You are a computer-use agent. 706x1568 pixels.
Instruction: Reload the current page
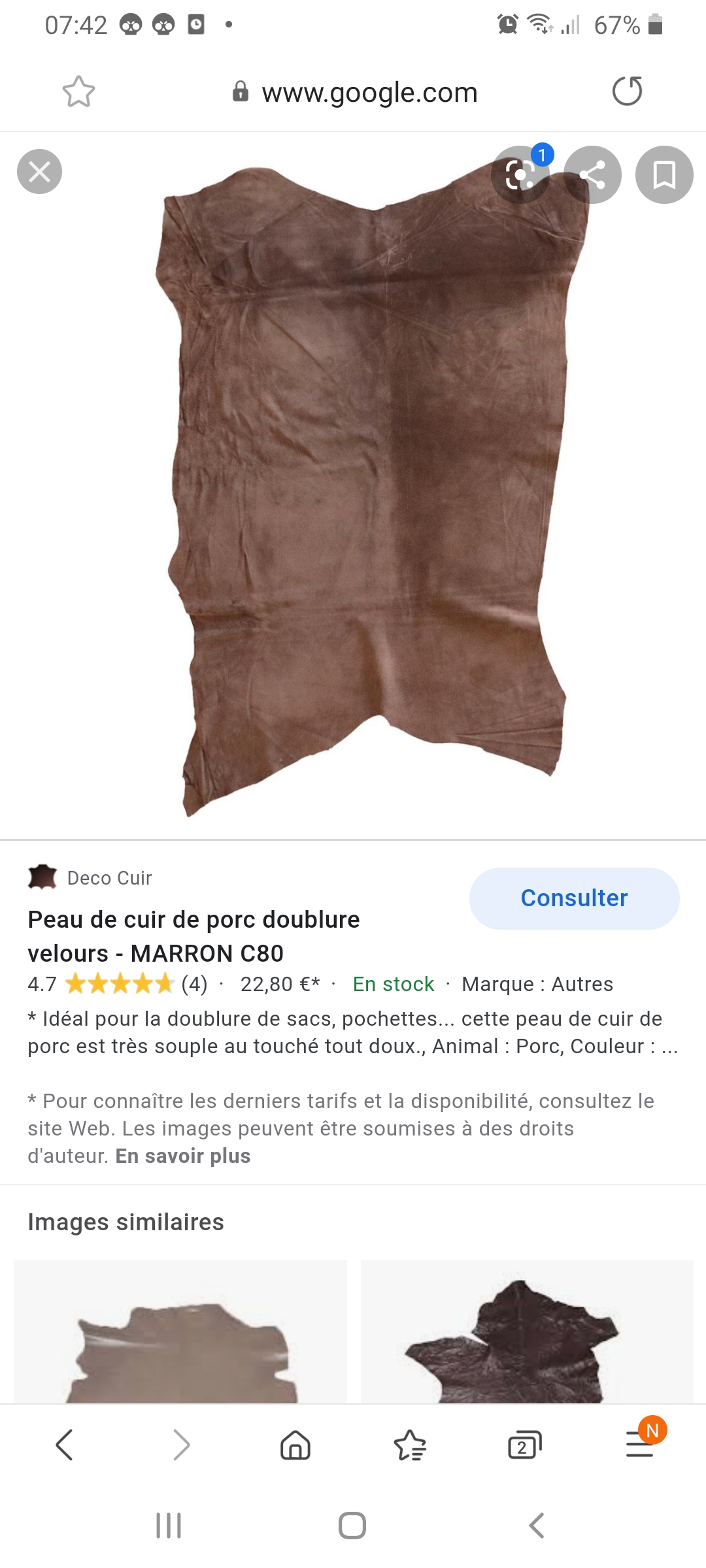[x=627, y=91]
